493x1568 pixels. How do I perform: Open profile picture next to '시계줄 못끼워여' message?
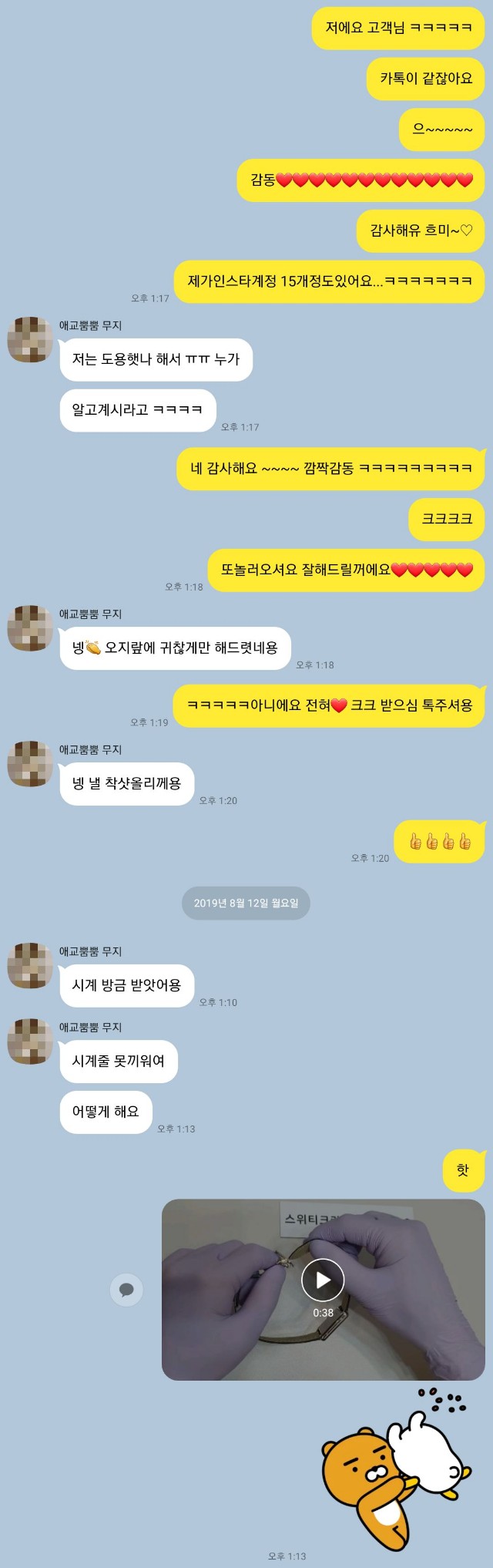pos(30,1041)
